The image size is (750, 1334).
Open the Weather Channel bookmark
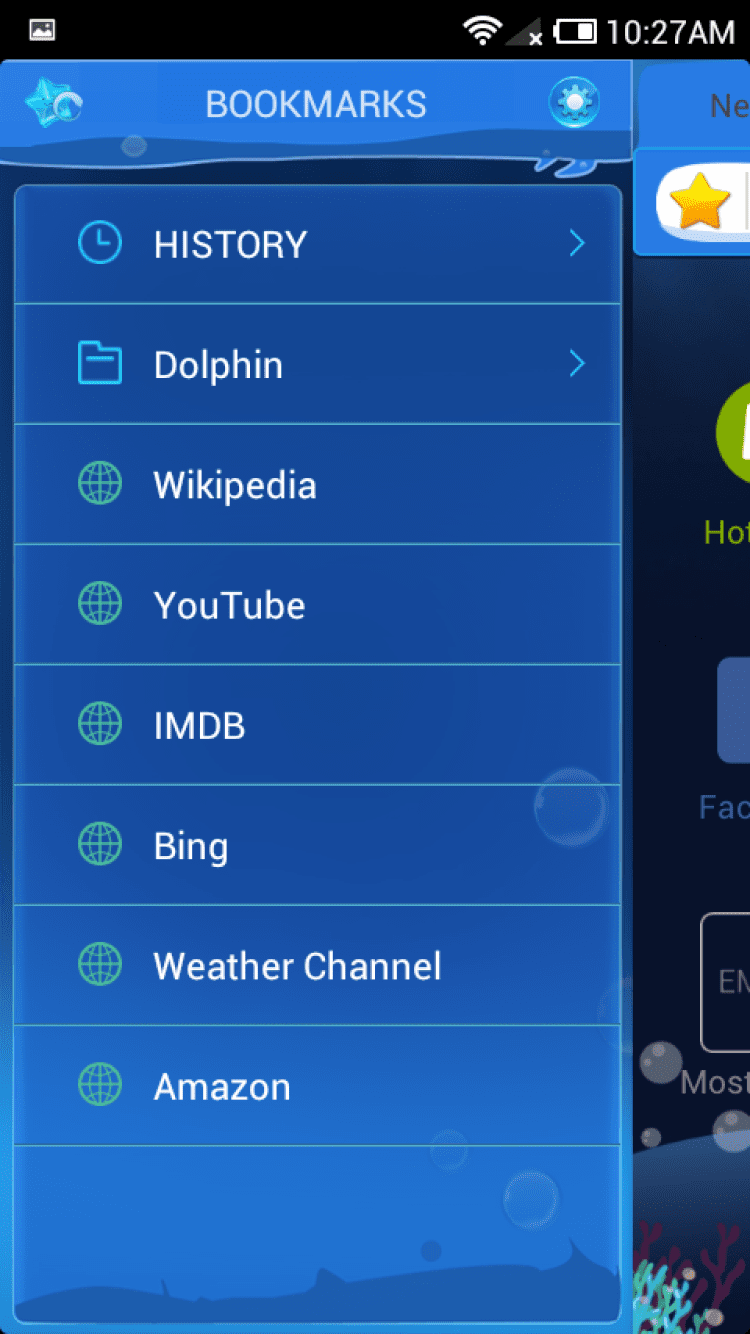318,966
